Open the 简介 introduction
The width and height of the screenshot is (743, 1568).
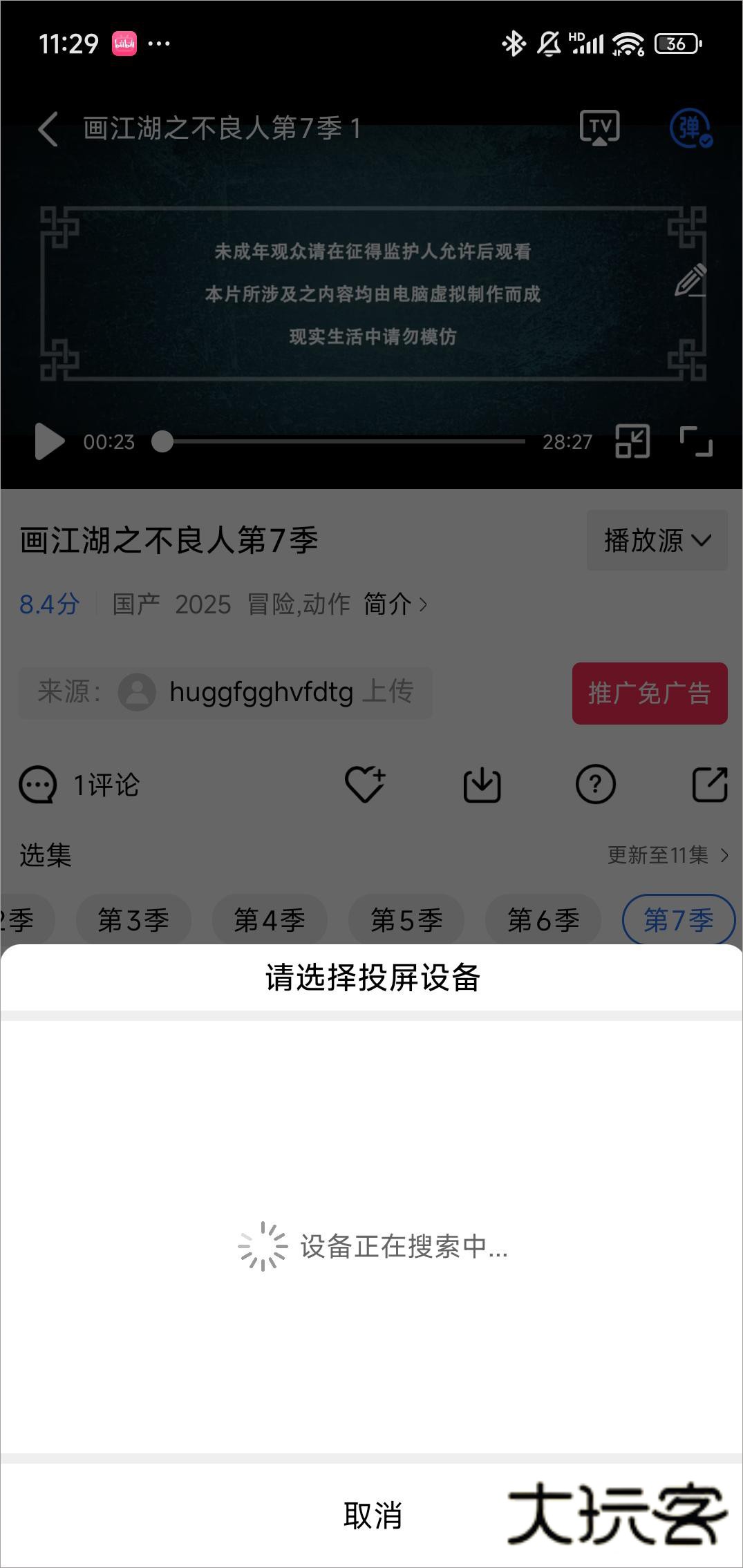[x=395, y=604]
